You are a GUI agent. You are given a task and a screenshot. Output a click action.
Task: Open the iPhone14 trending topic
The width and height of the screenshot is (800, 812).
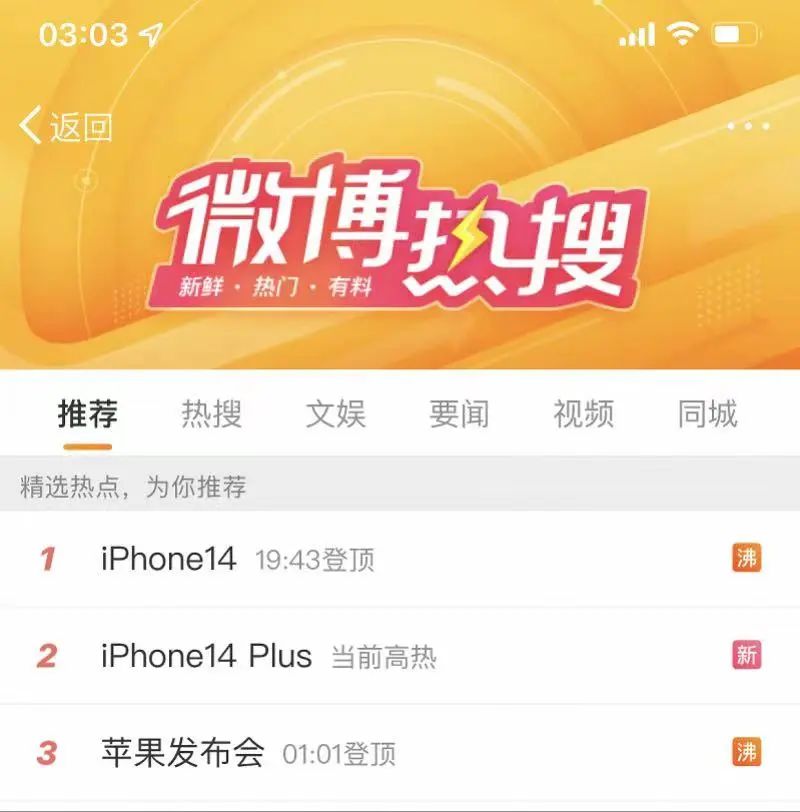click(x=169, y=559)
